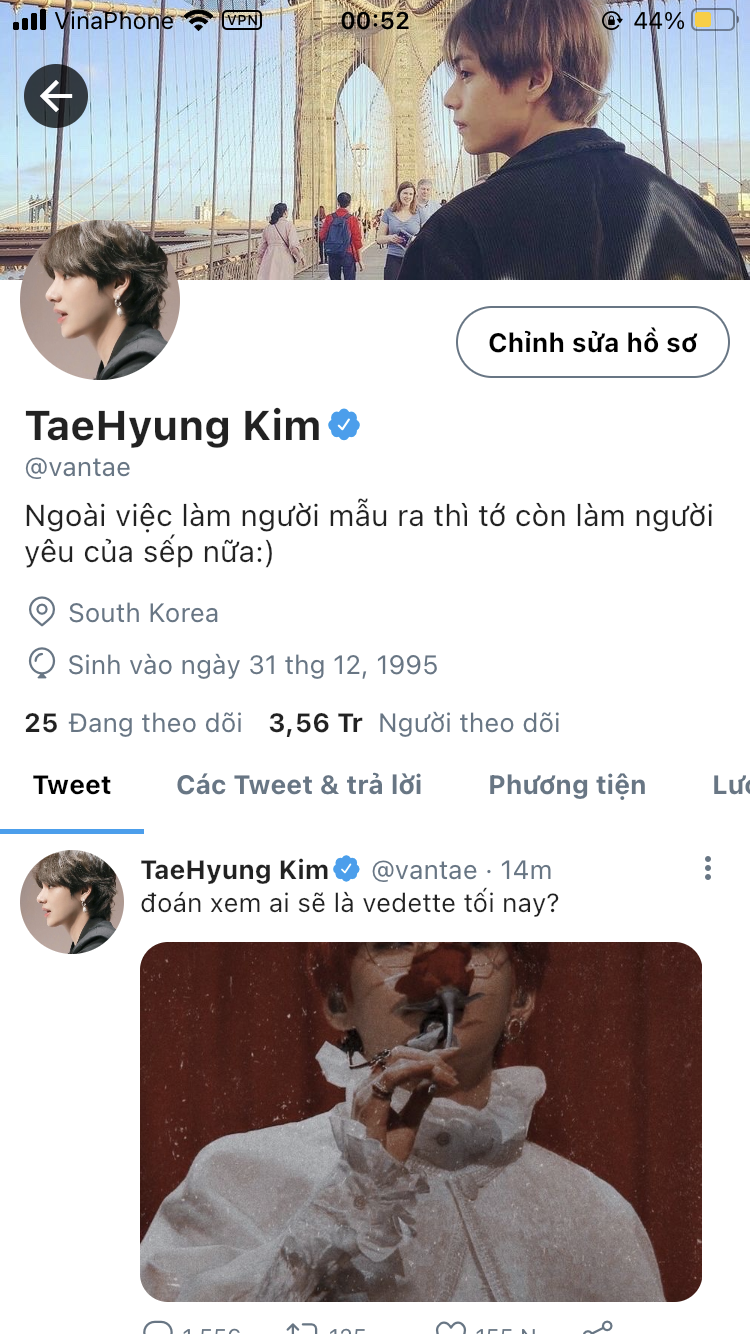Image resolution: width=750 pixels, height=1334 pixels.
Task: View the 25 Đang theo dõi list
Action: click(x=134, y=723)
